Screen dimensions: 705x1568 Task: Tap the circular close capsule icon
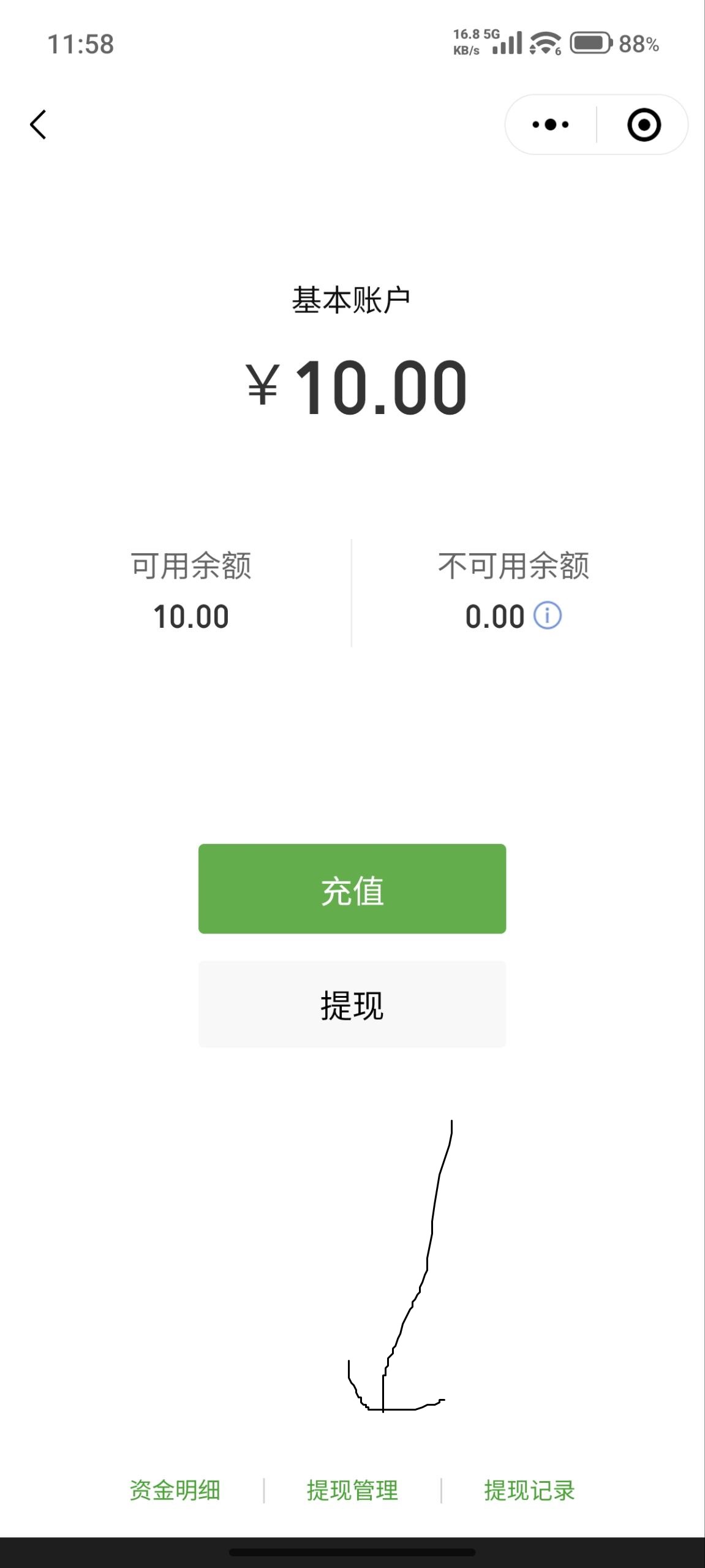(644, 123)
